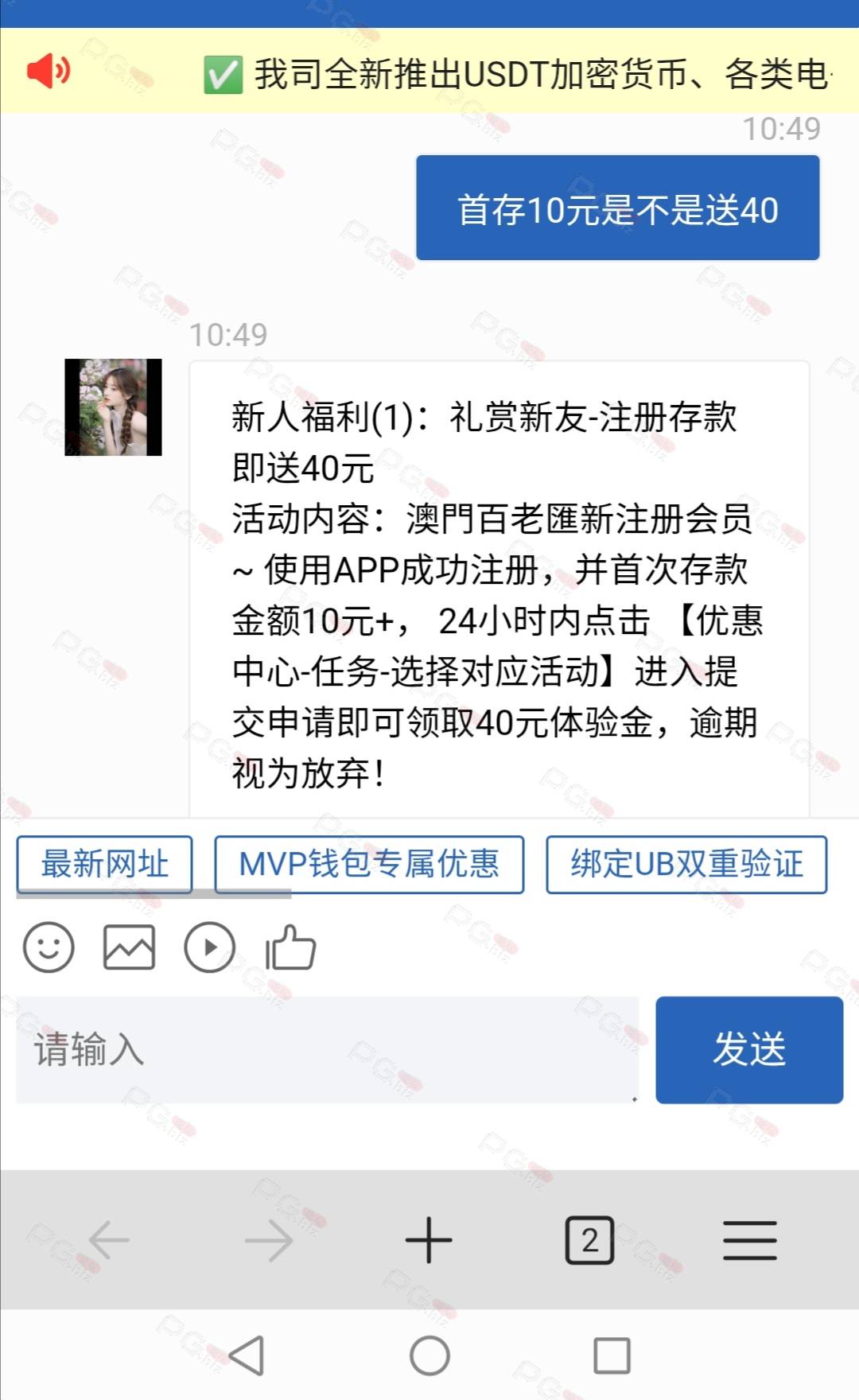
Task: Attach a video with the play icon
Action: point(209,947)
